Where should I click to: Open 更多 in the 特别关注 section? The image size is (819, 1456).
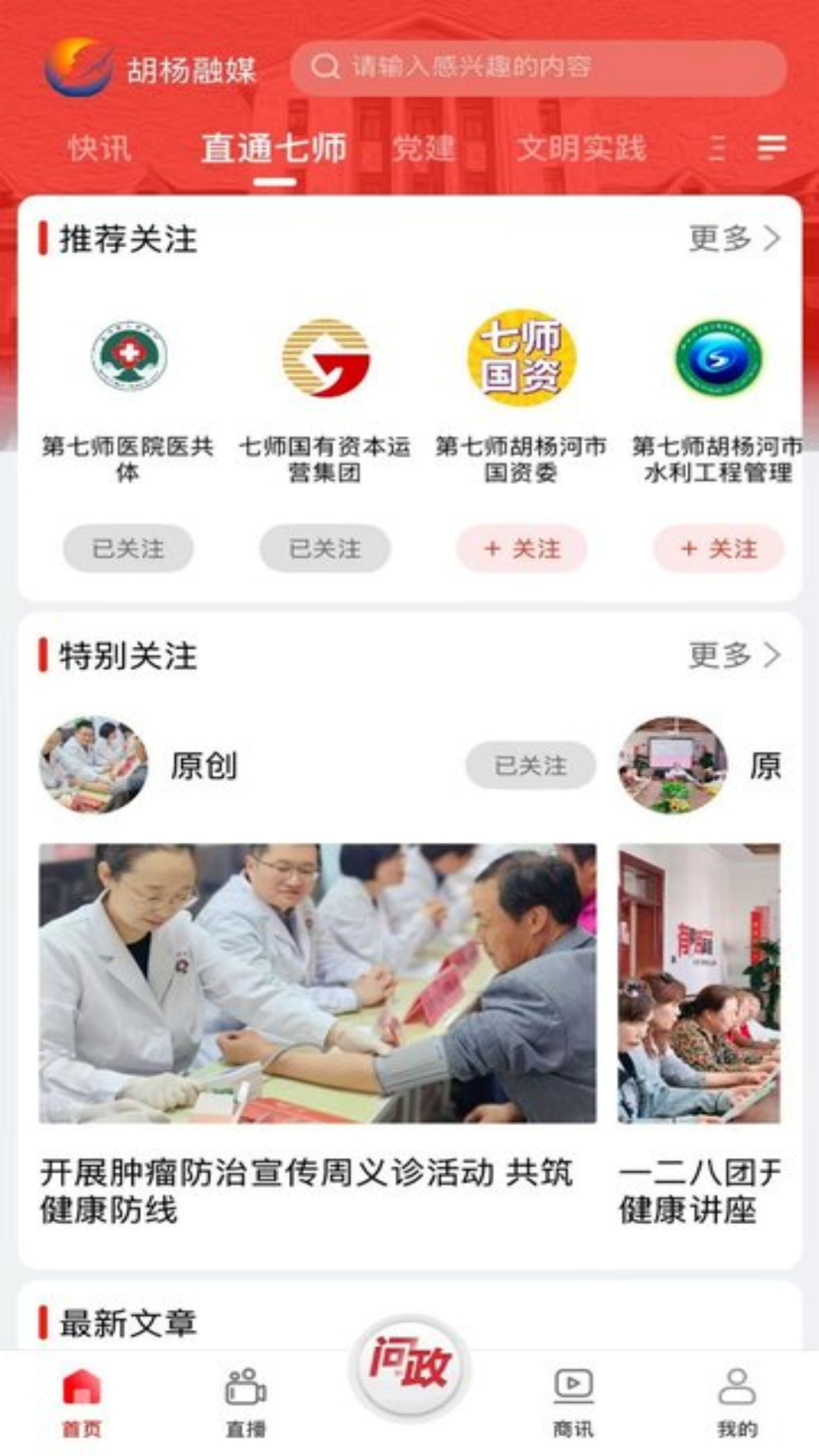pyautogui.click(x=733, y=655)
